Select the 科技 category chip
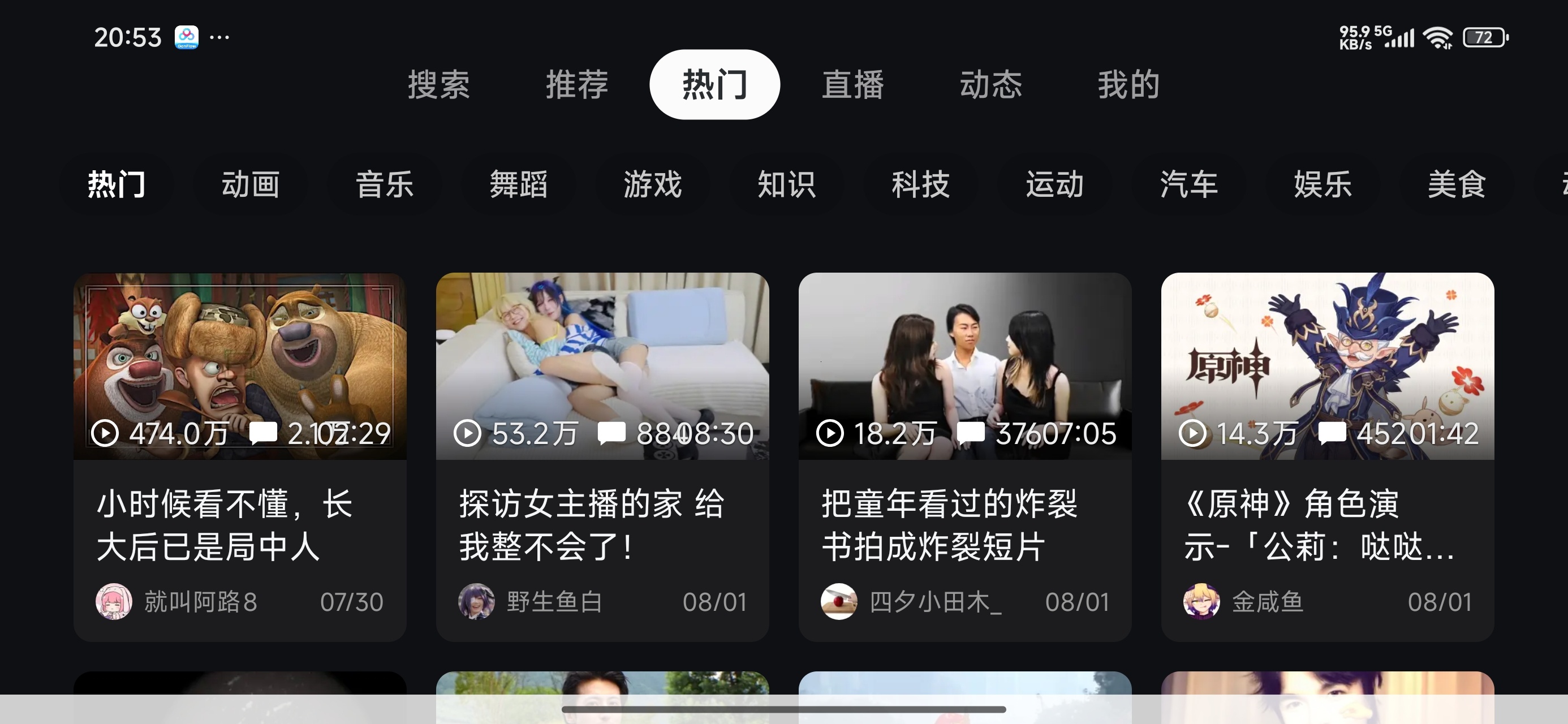This screenshot has width=1568, height=724. [x=920, y=184]
